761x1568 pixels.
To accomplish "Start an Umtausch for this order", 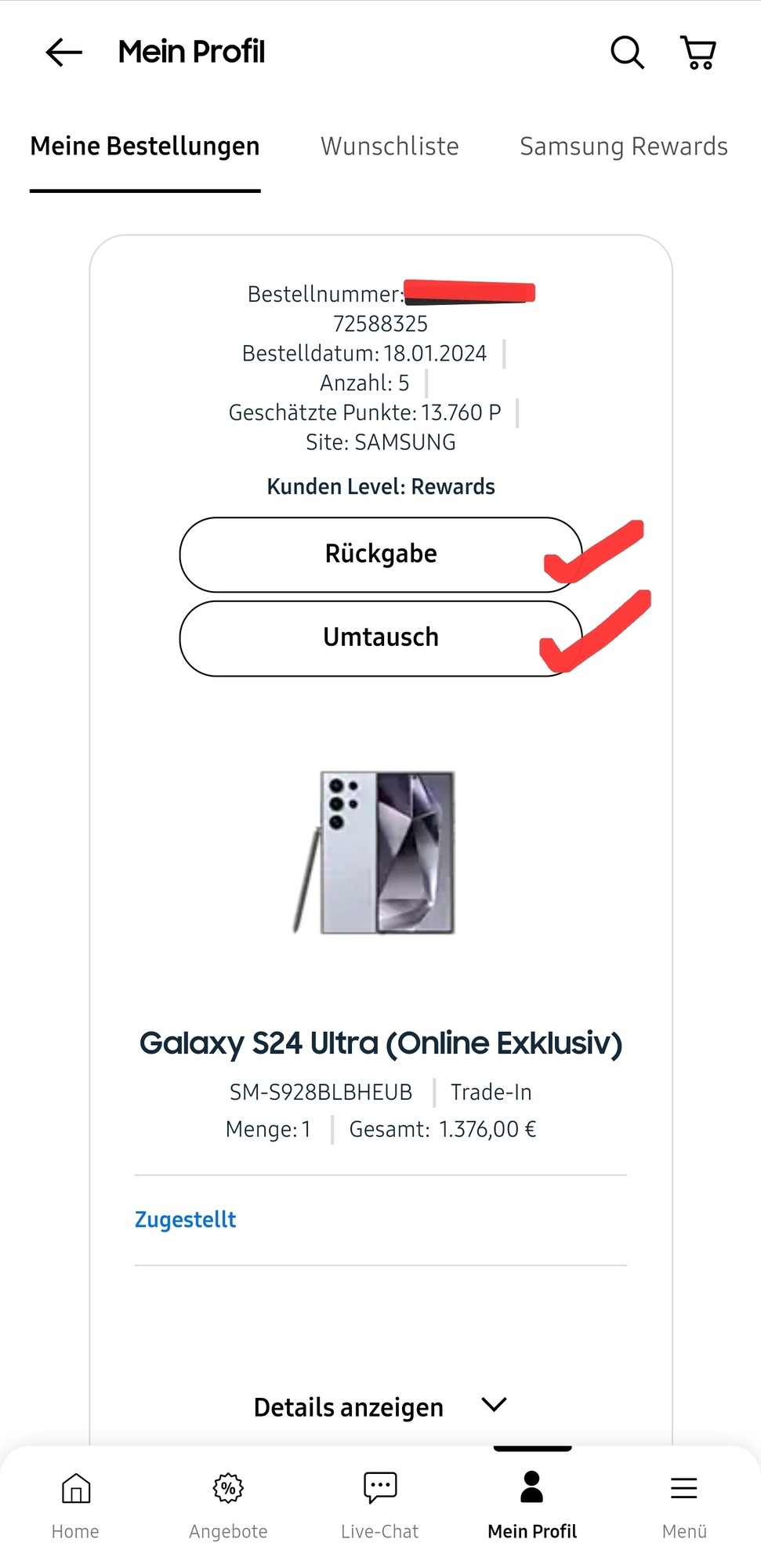I will coord(381,638).
